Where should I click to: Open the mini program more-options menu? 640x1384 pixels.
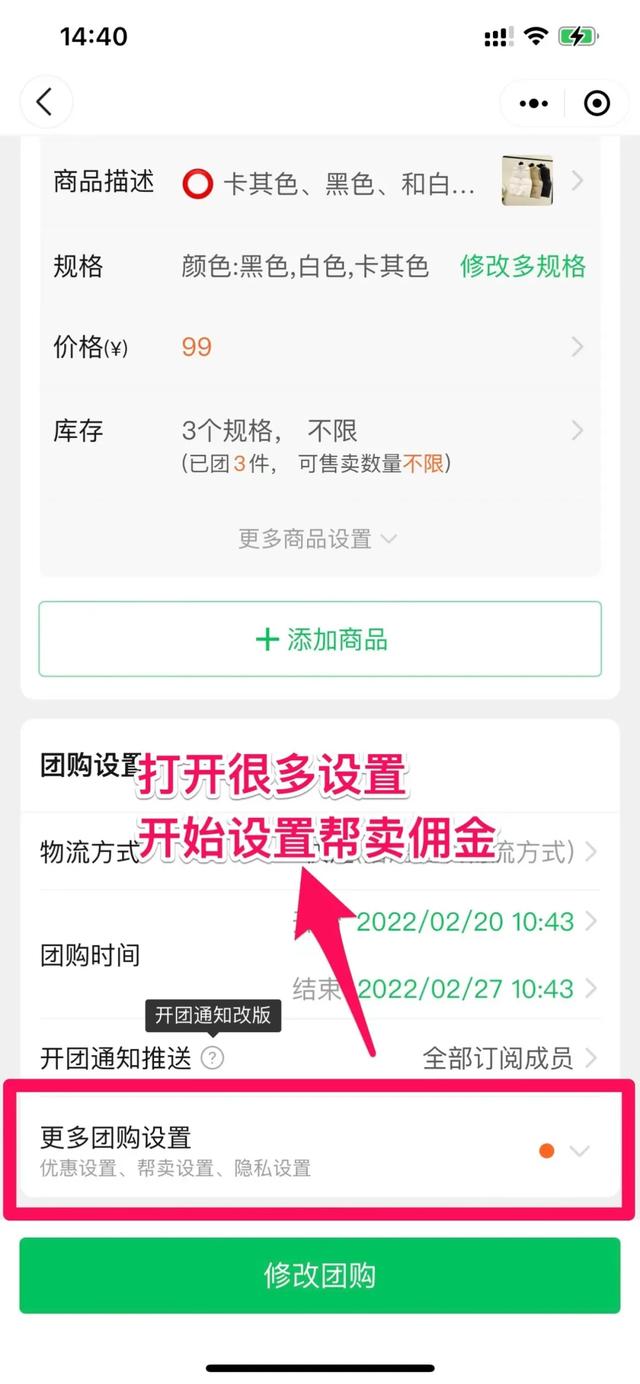[534, 103]
